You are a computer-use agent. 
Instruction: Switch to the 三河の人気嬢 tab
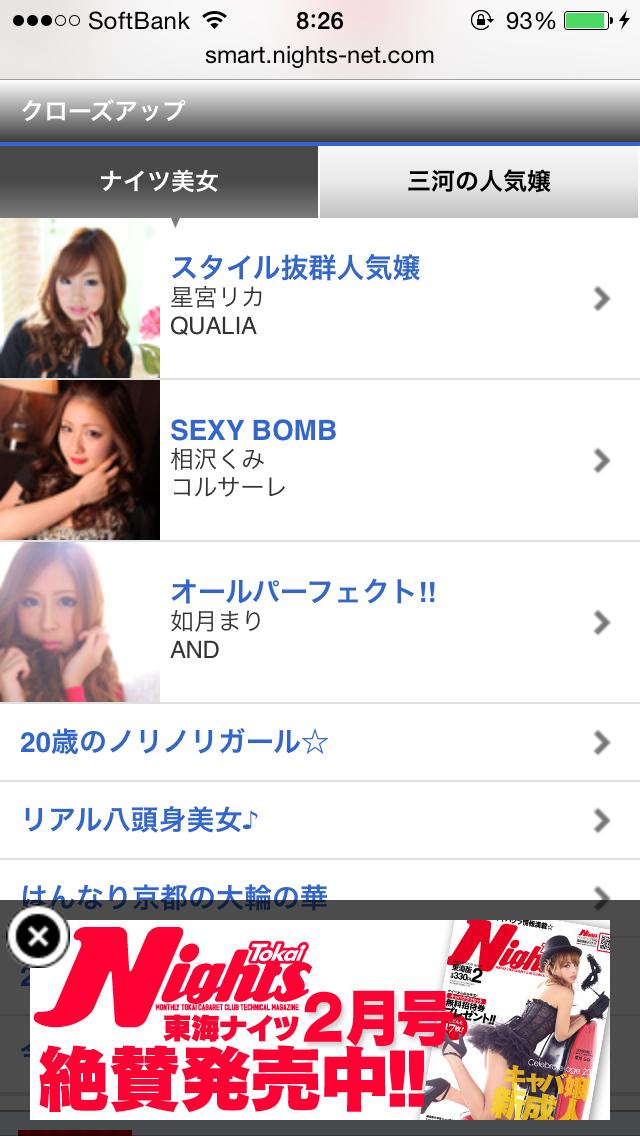point(479,182)
